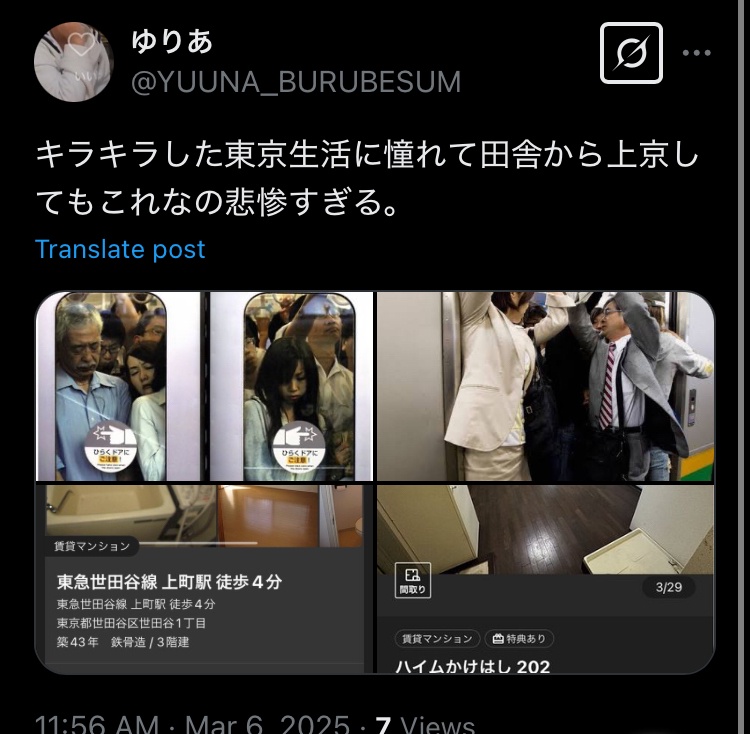Open the photo of commuters holding straps
750x734 pixels.
coord(545,386)
